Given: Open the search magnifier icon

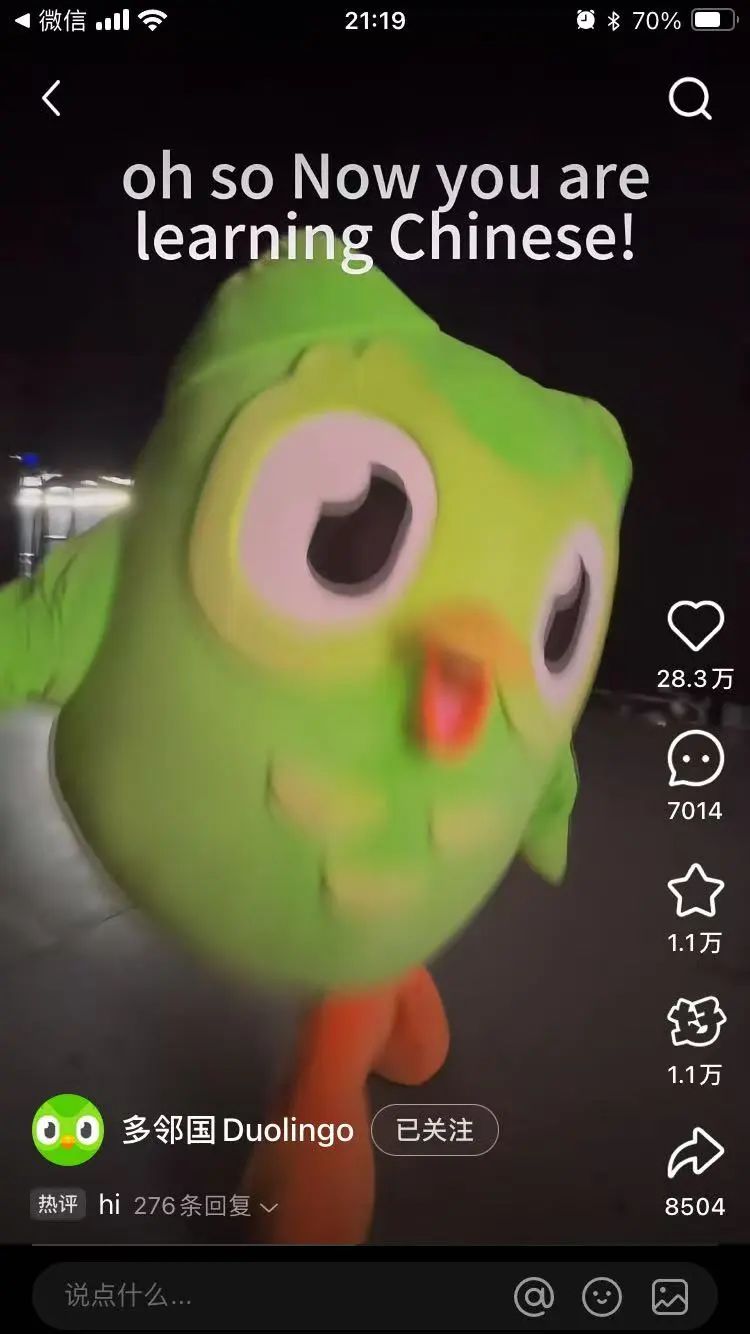Looking at the screenshot, I should coord(689,99).
